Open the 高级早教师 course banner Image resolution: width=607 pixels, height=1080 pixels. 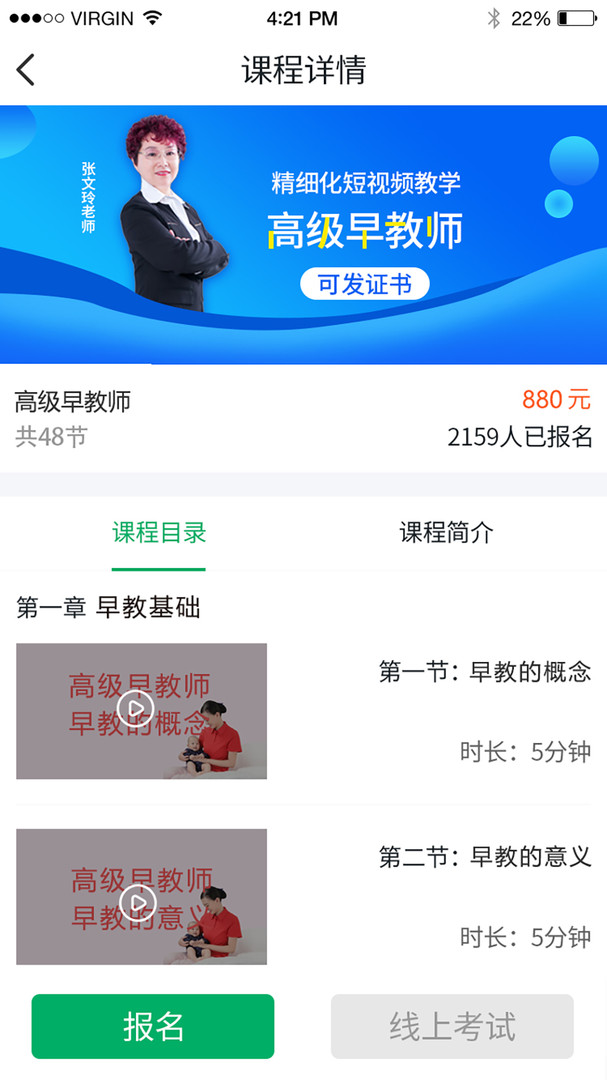pyautogui.click(x=303, y=235)
